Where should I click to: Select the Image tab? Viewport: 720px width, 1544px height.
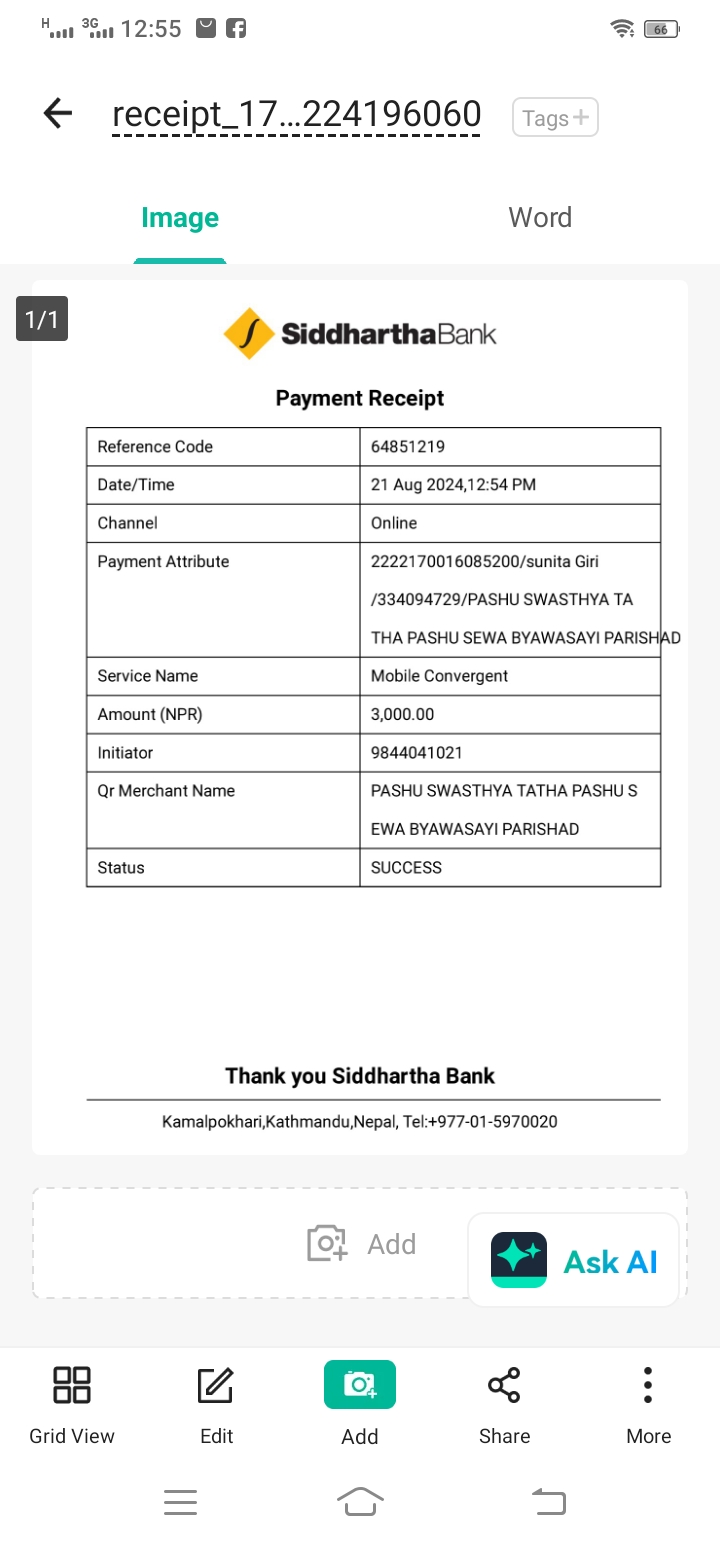(x=180, y=217)
